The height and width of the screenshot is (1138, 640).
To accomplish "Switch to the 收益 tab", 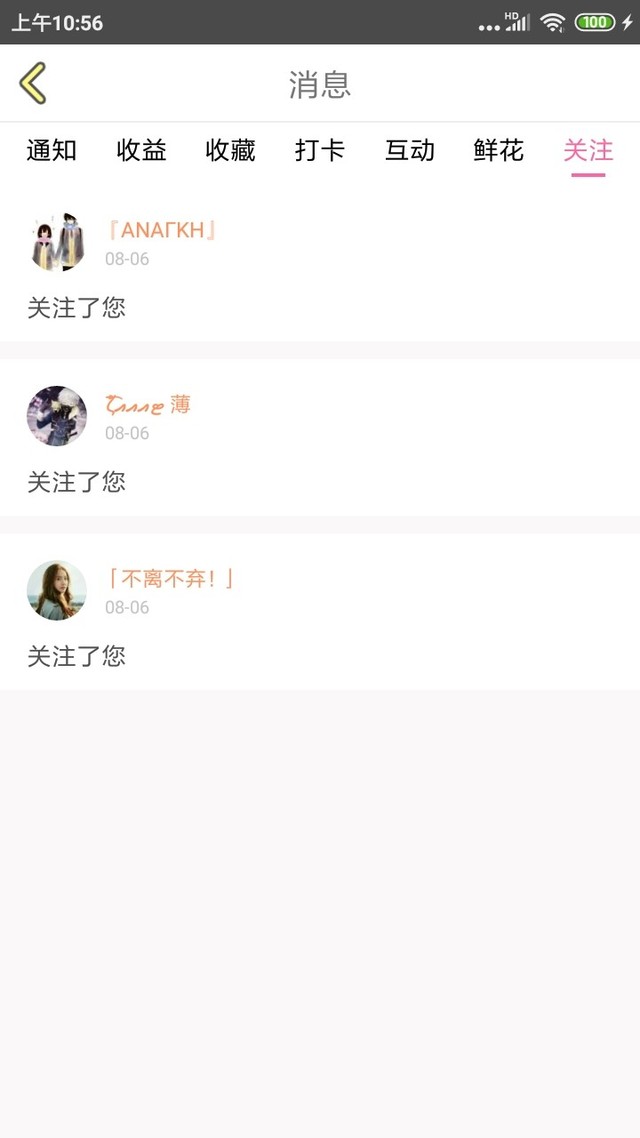I will click(141, 151).
